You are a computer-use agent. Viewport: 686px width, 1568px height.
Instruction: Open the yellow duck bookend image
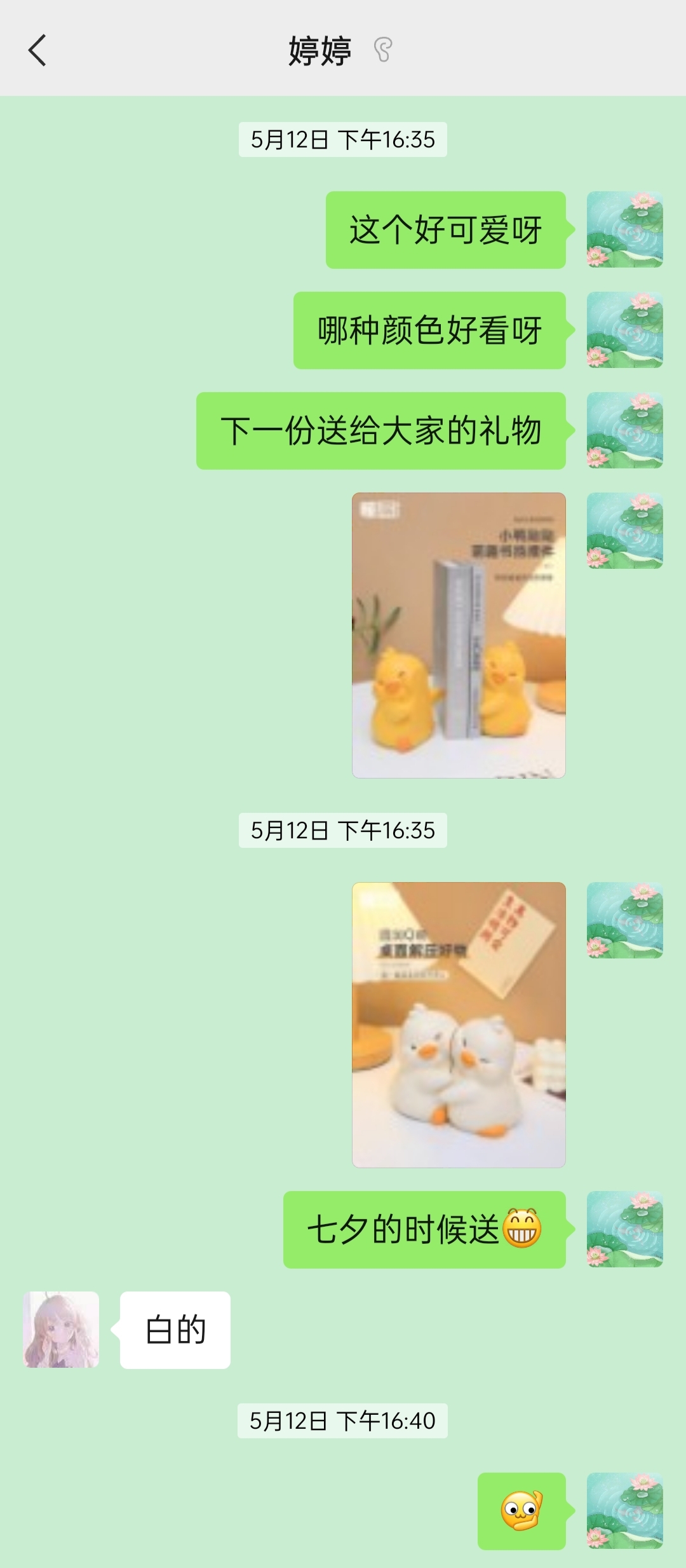pos(459,635)
